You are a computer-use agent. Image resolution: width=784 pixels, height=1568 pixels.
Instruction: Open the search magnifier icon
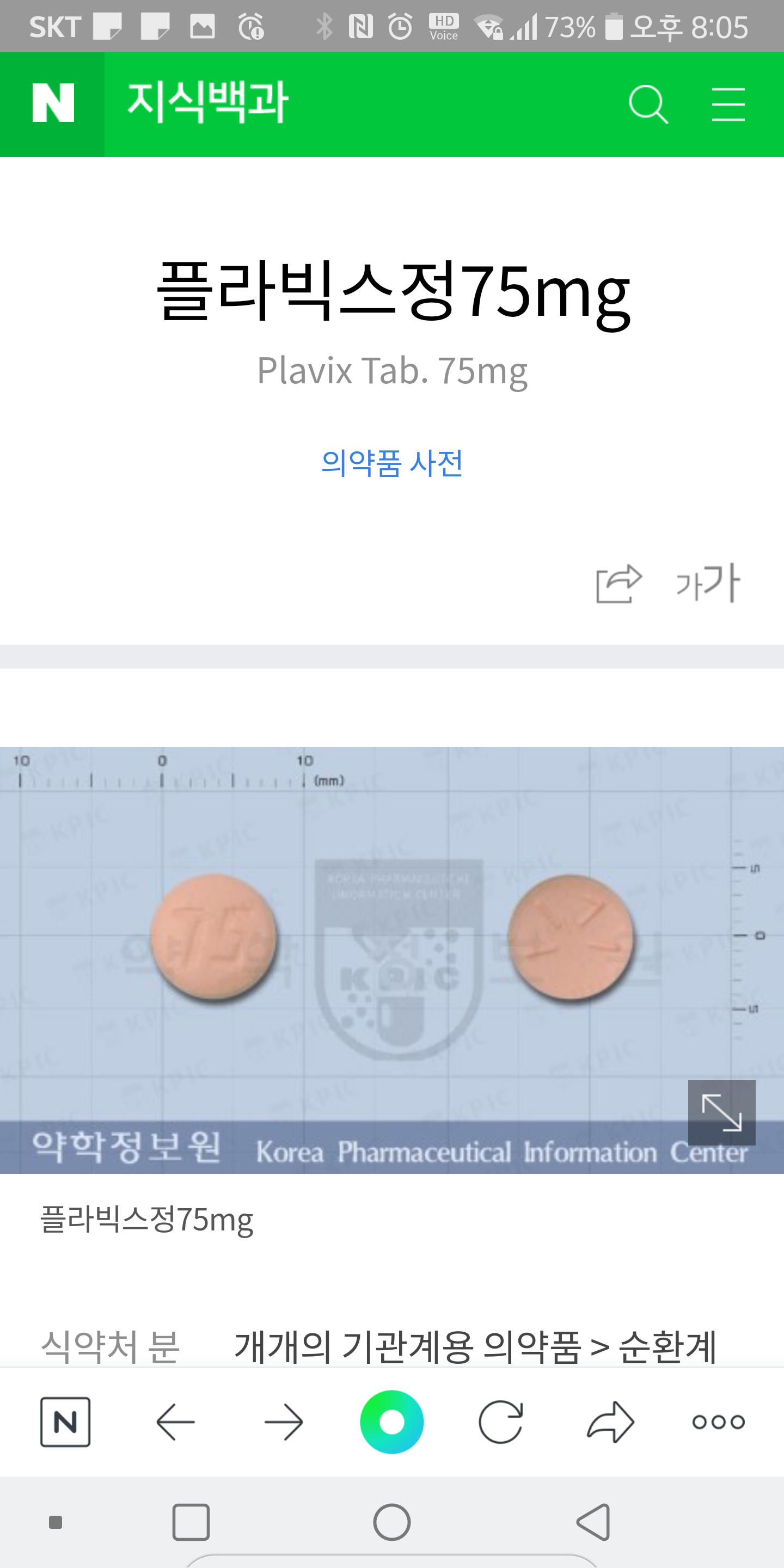coord(648,105)
